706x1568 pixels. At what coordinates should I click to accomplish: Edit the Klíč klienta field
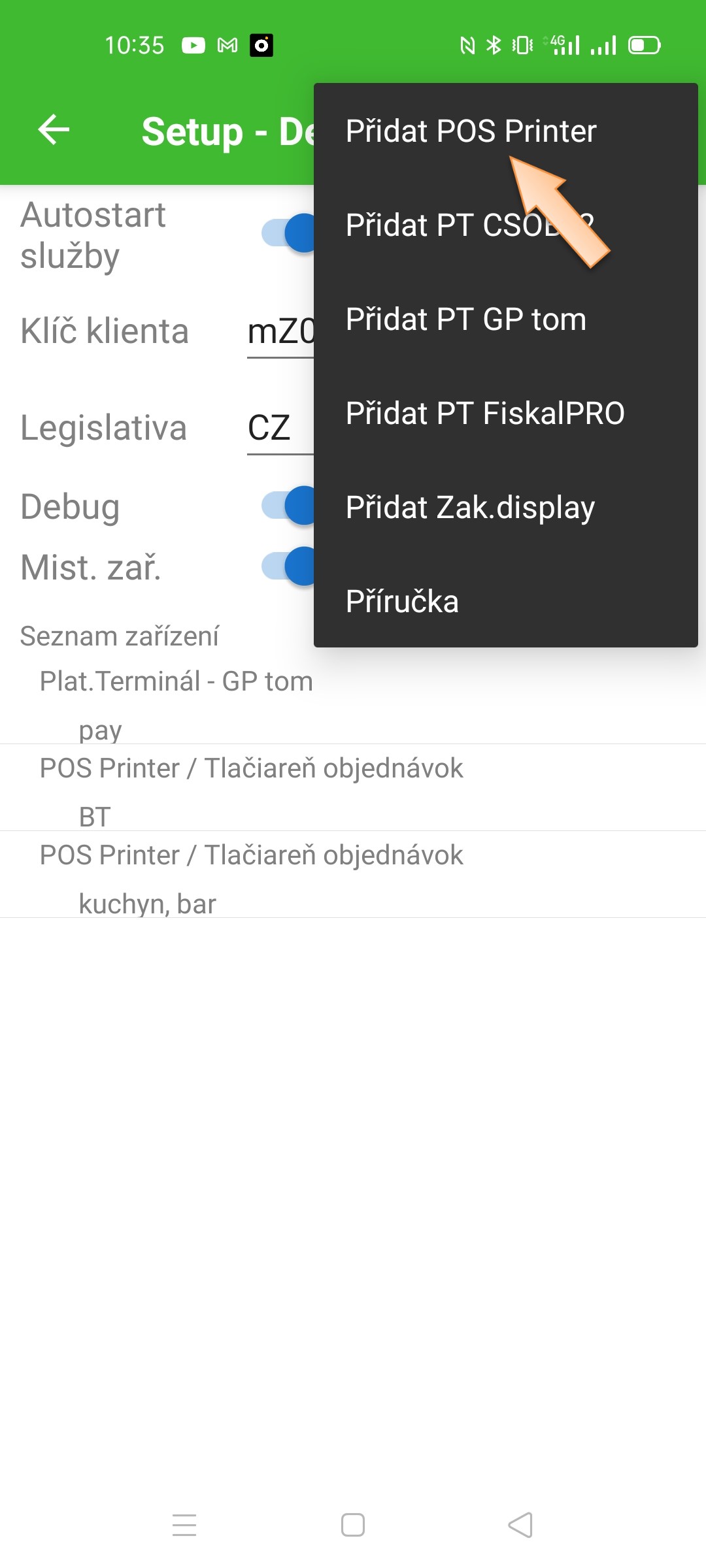click(x=281, y=332)
